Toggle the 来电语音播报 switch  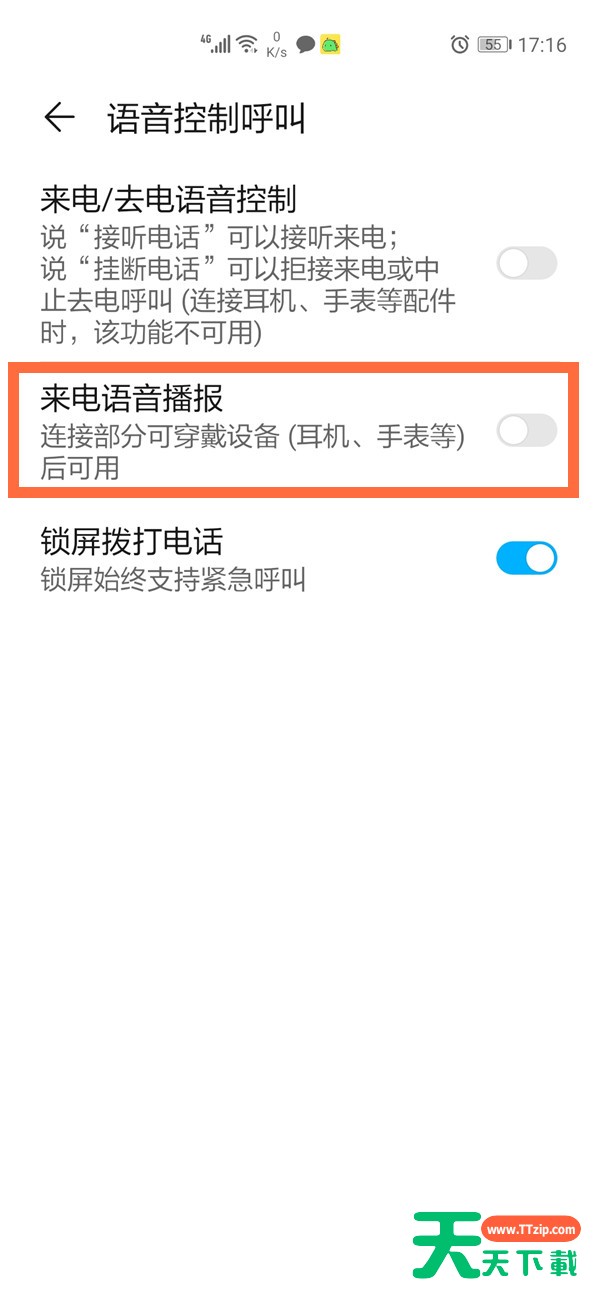[x=527, y=431]
